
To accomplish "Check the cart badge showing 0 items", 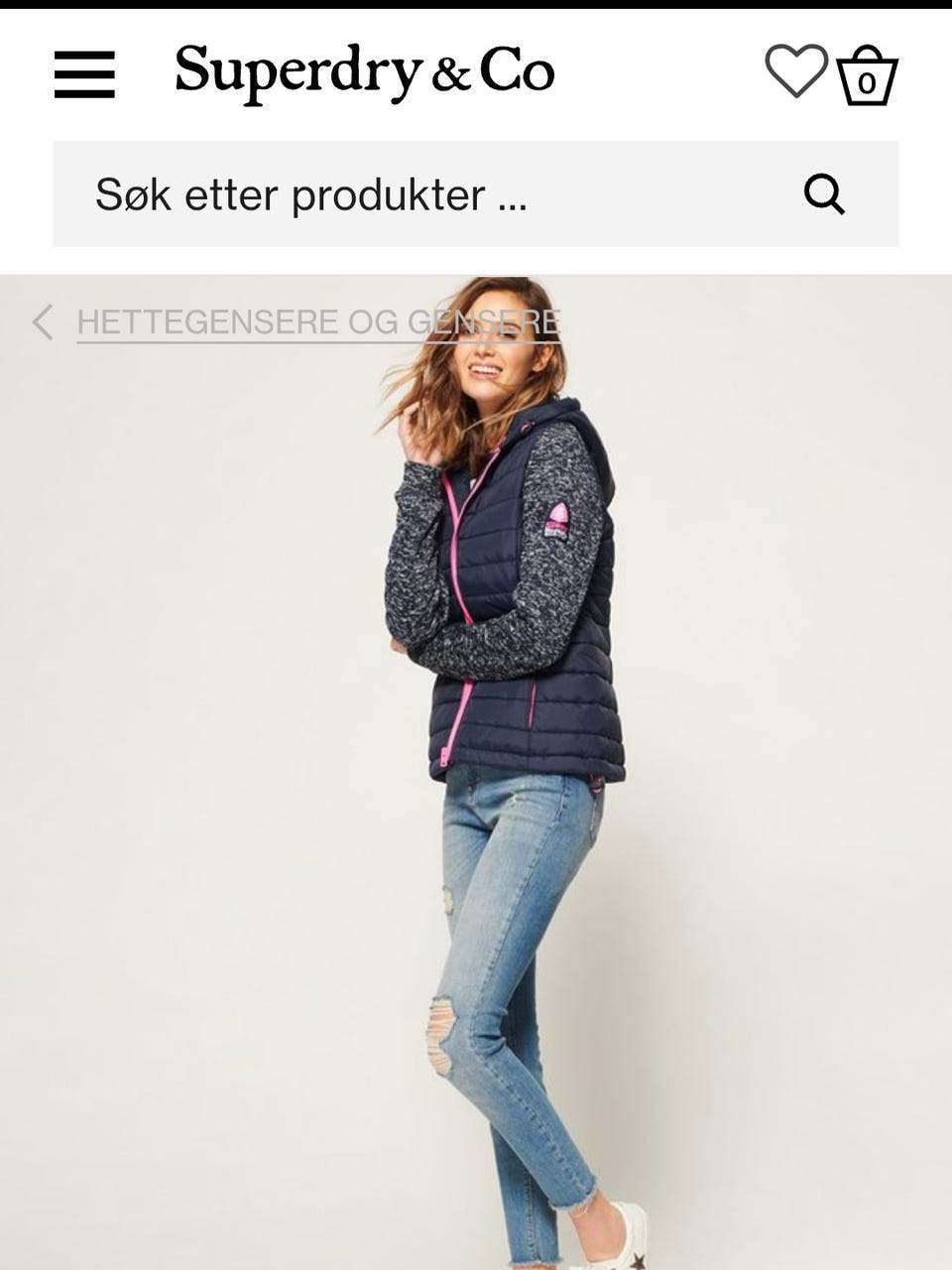I will coord(869,80).
